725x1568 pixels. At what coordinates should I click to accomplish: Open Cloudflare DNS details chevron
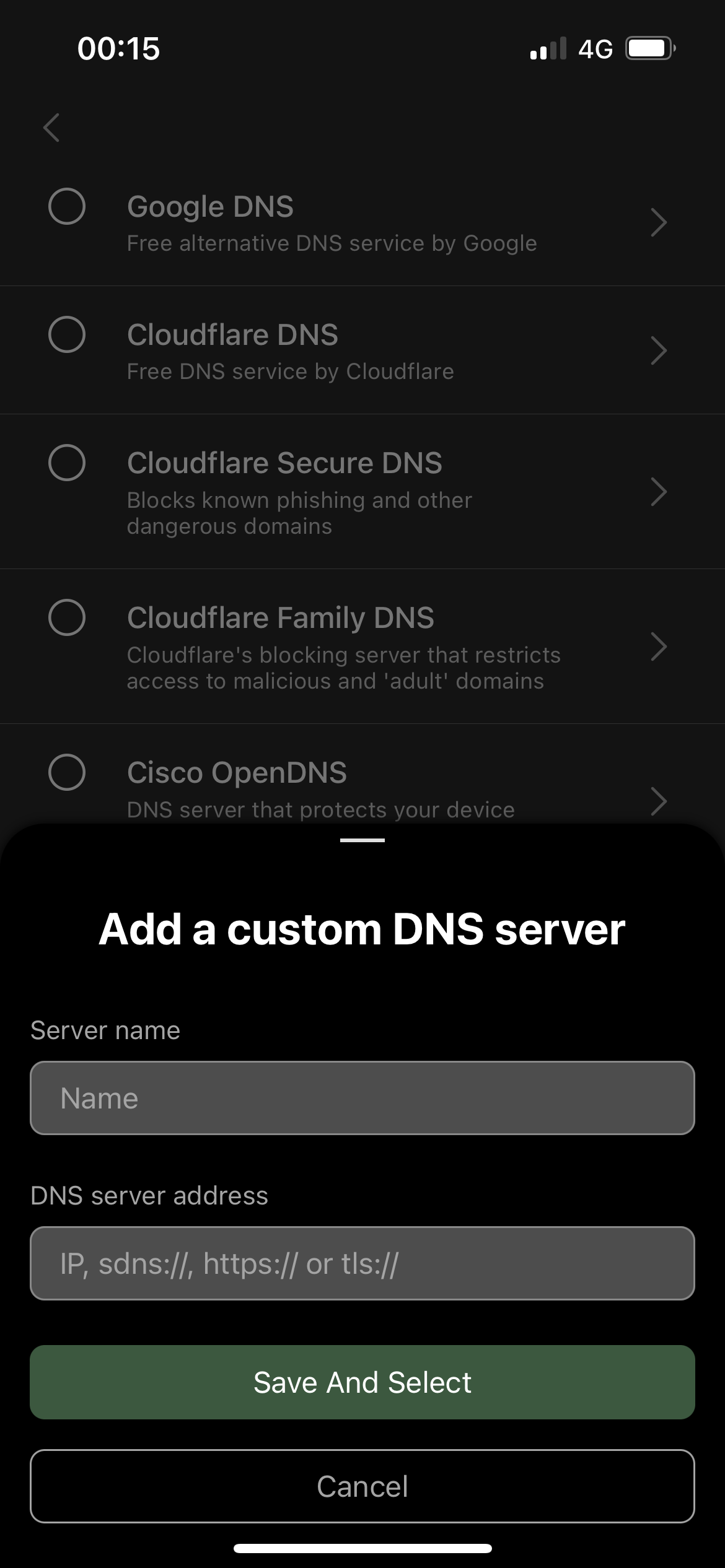659,351
